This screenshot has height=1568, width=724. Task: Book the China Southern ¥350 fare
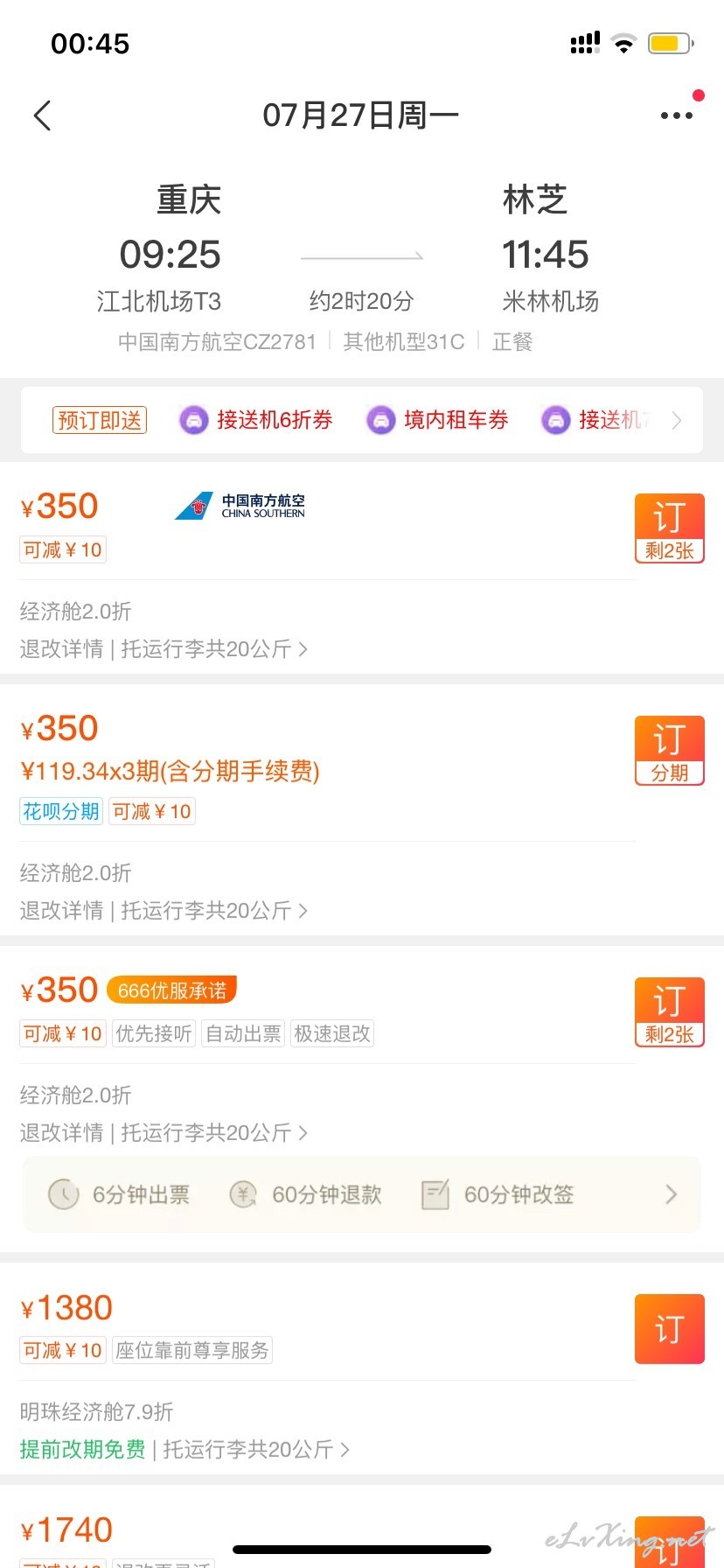tap(669, 528)
